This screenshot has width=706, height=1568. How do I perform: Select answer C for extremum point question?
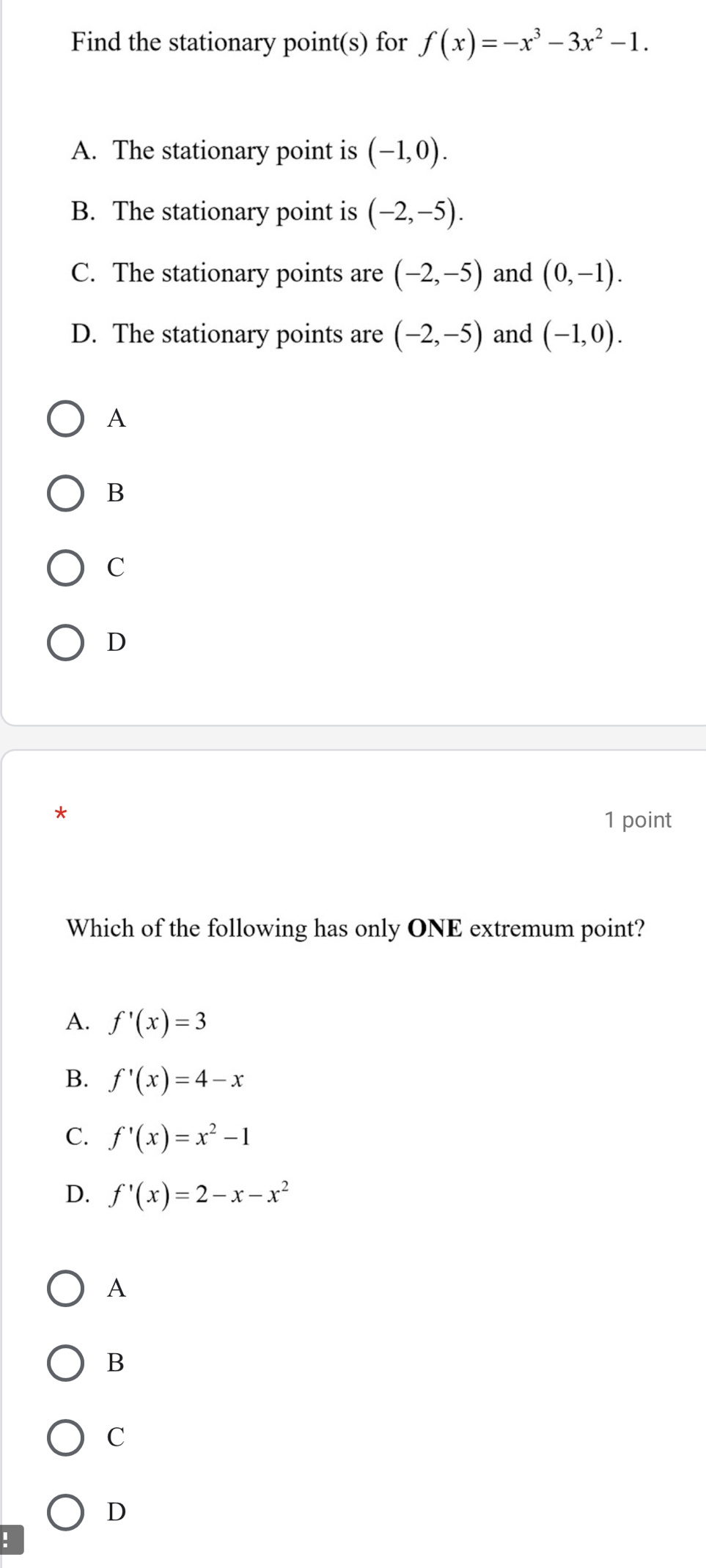click(x=67, y=1438)
